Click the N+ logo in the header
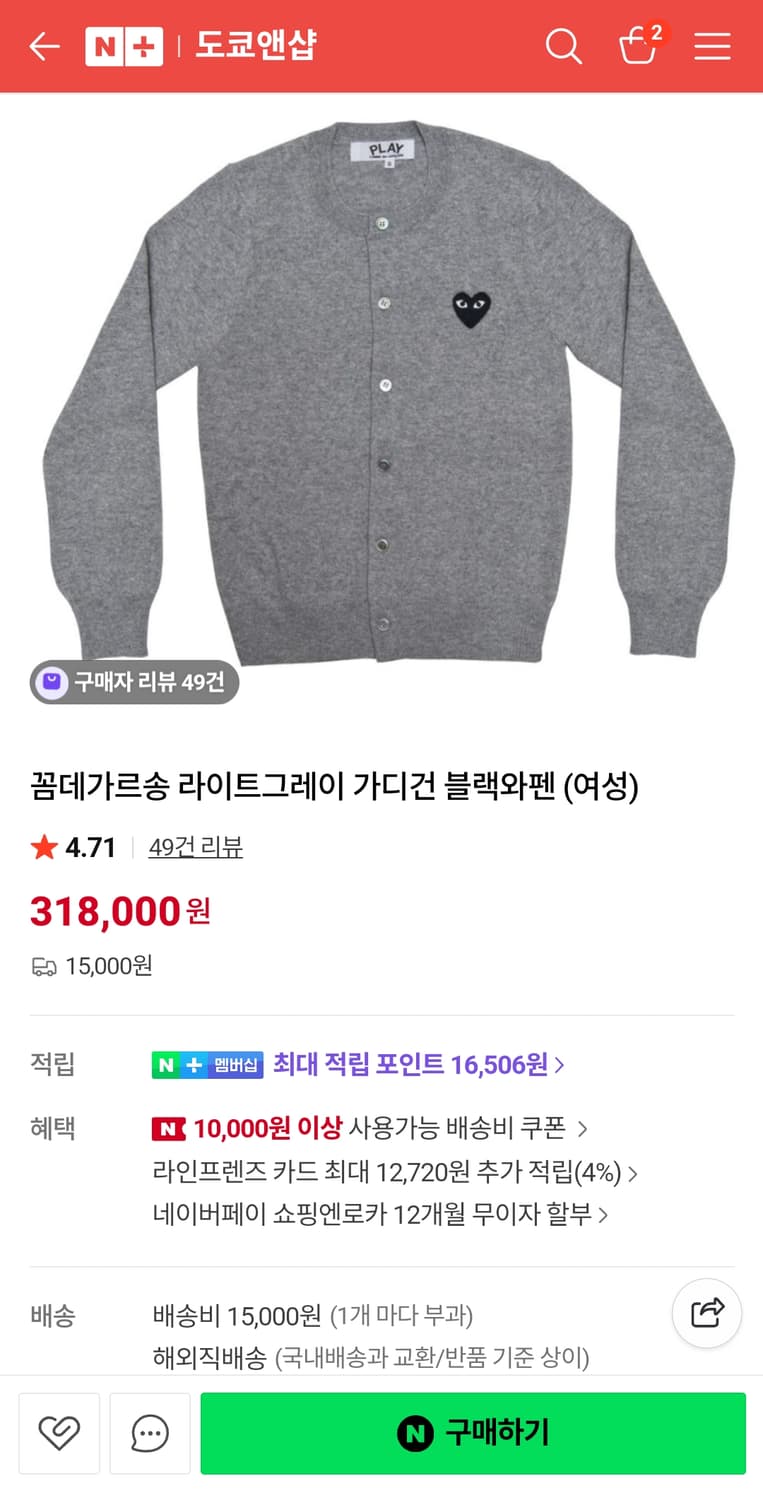Image resolution: width=763 pixels, height=1500 pixels. pos(124,46)
